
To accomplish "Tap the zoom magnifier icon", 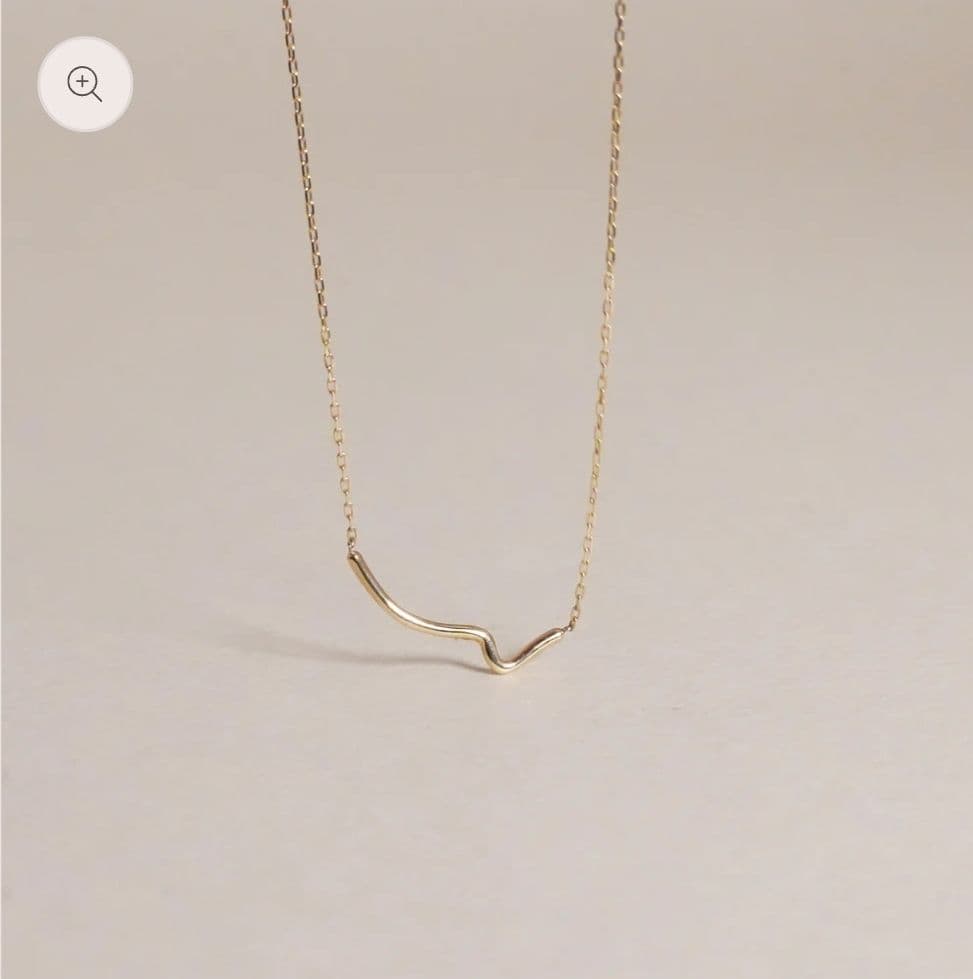I will pyautogui.click(x=85, y=85).
